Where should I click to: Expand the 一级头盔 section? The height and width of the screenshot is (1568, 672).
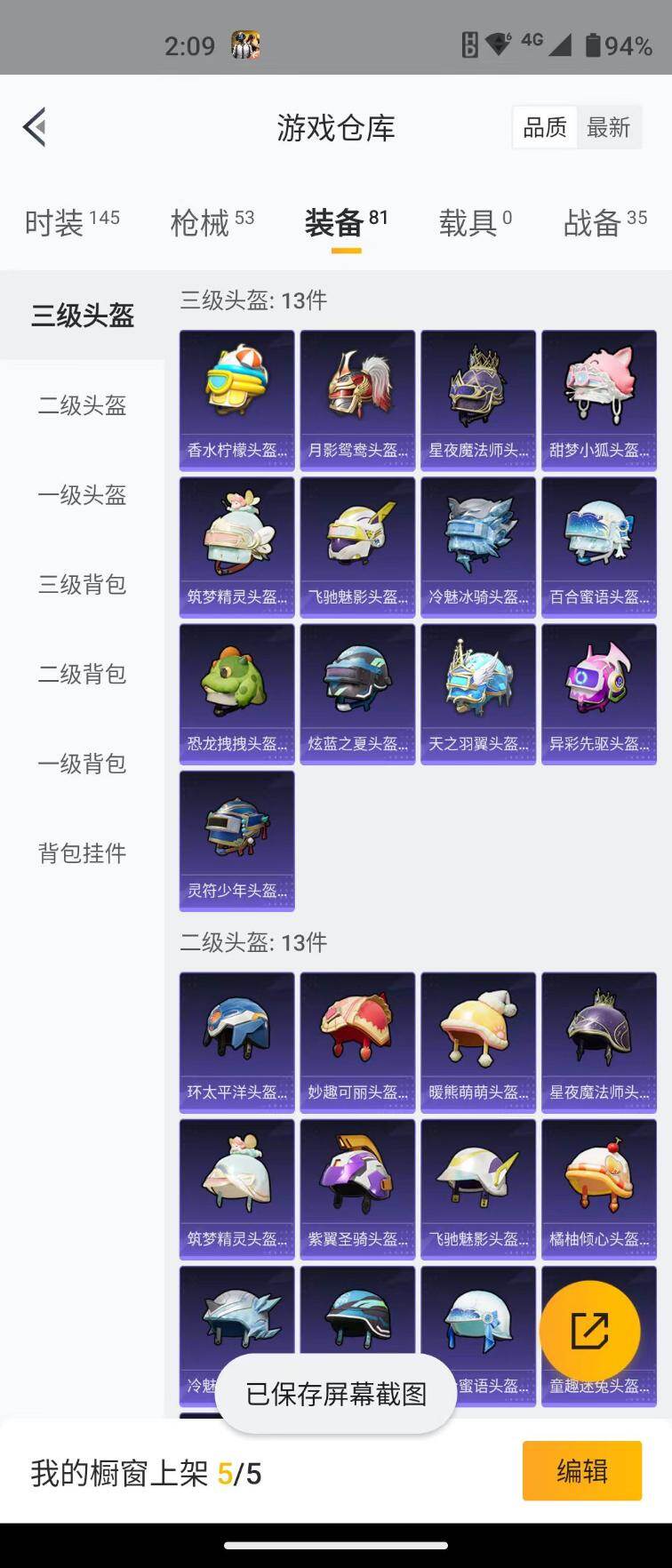[82, 496]
